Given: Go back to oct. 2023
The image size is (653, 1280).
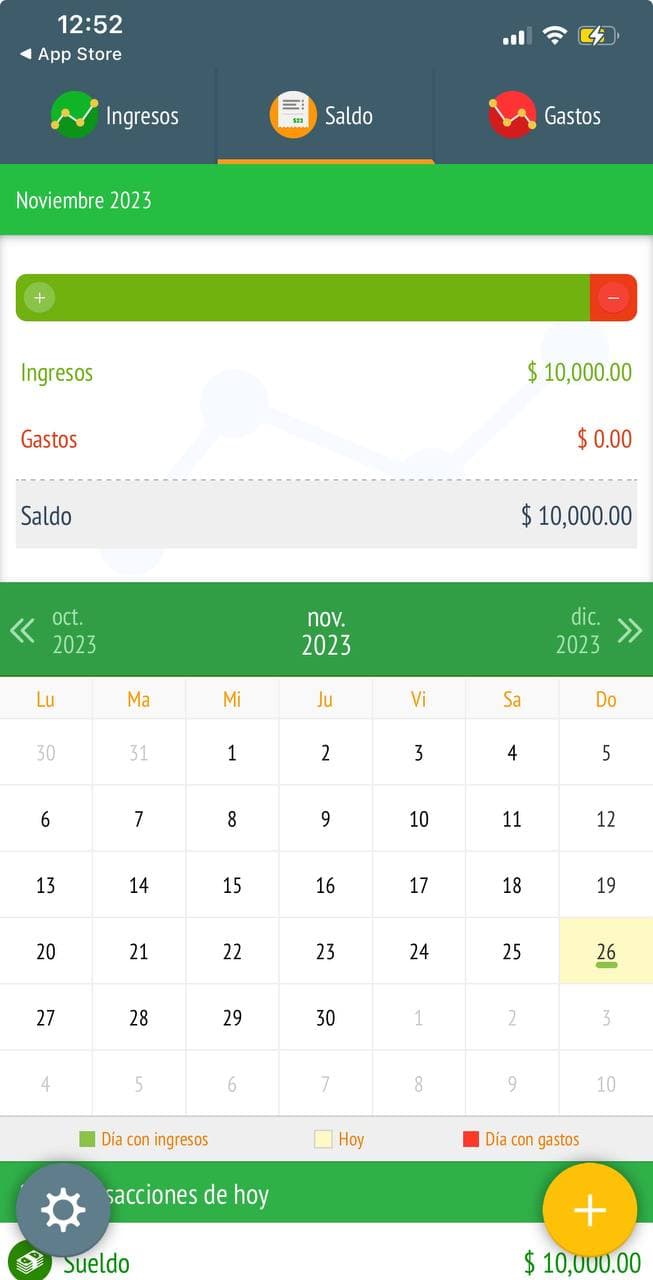Looking at the screenshot, I should point(55,631).
